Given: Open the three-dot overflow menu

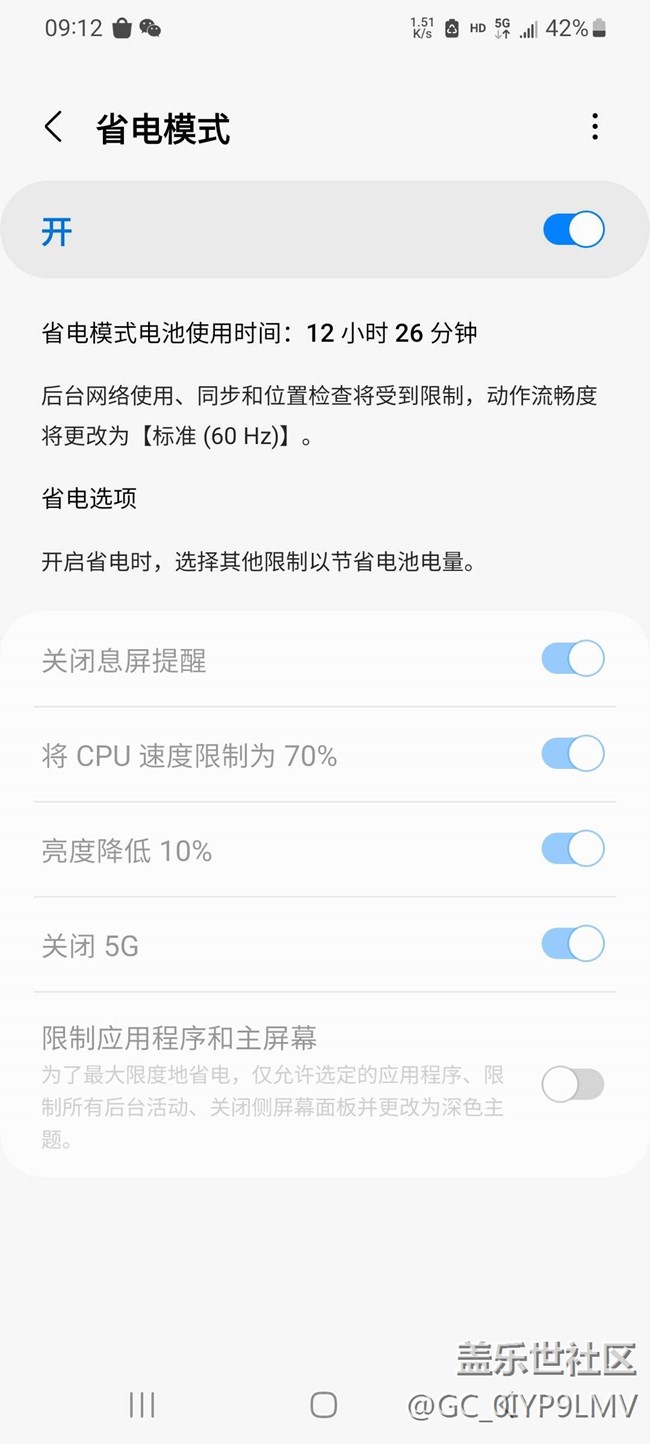Looking at the screenshot, I should point(595,127).
